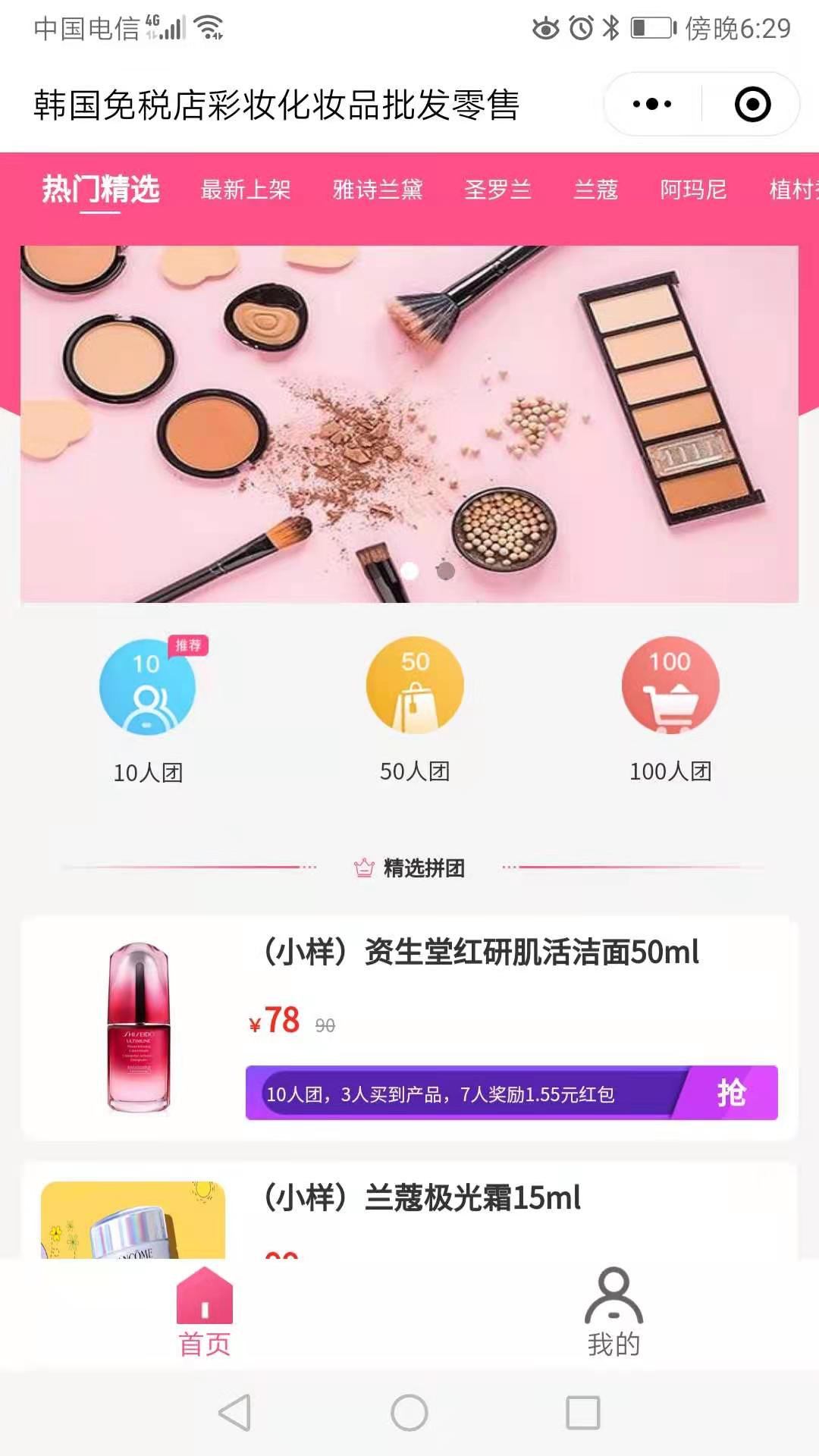
Task: Go to the 我的 tab
Action: 613,1312
